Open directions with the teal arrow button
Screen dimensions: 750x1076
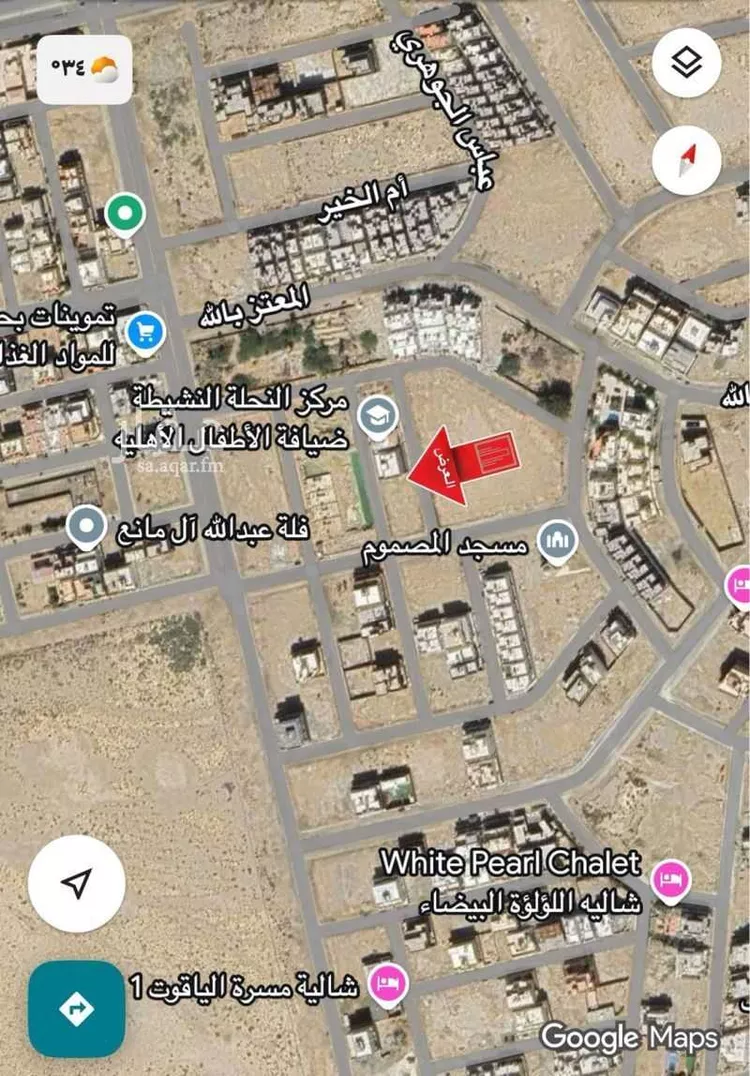pos(77,1009)
